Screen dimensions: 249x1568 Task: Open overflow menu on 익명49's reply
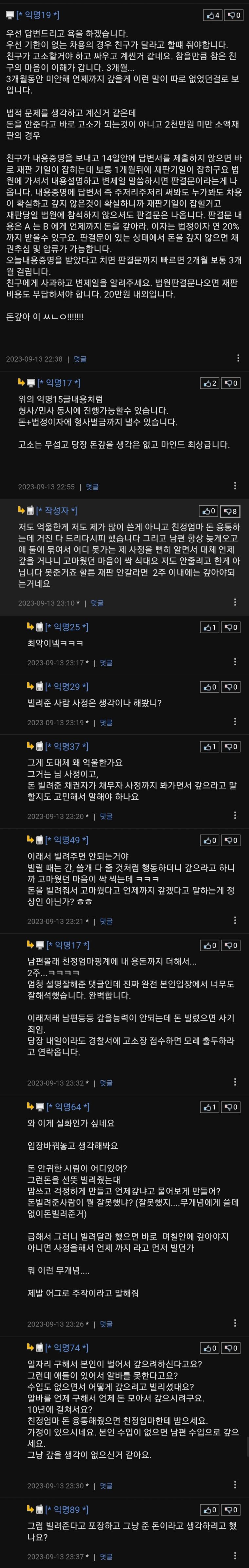point(235,920)
